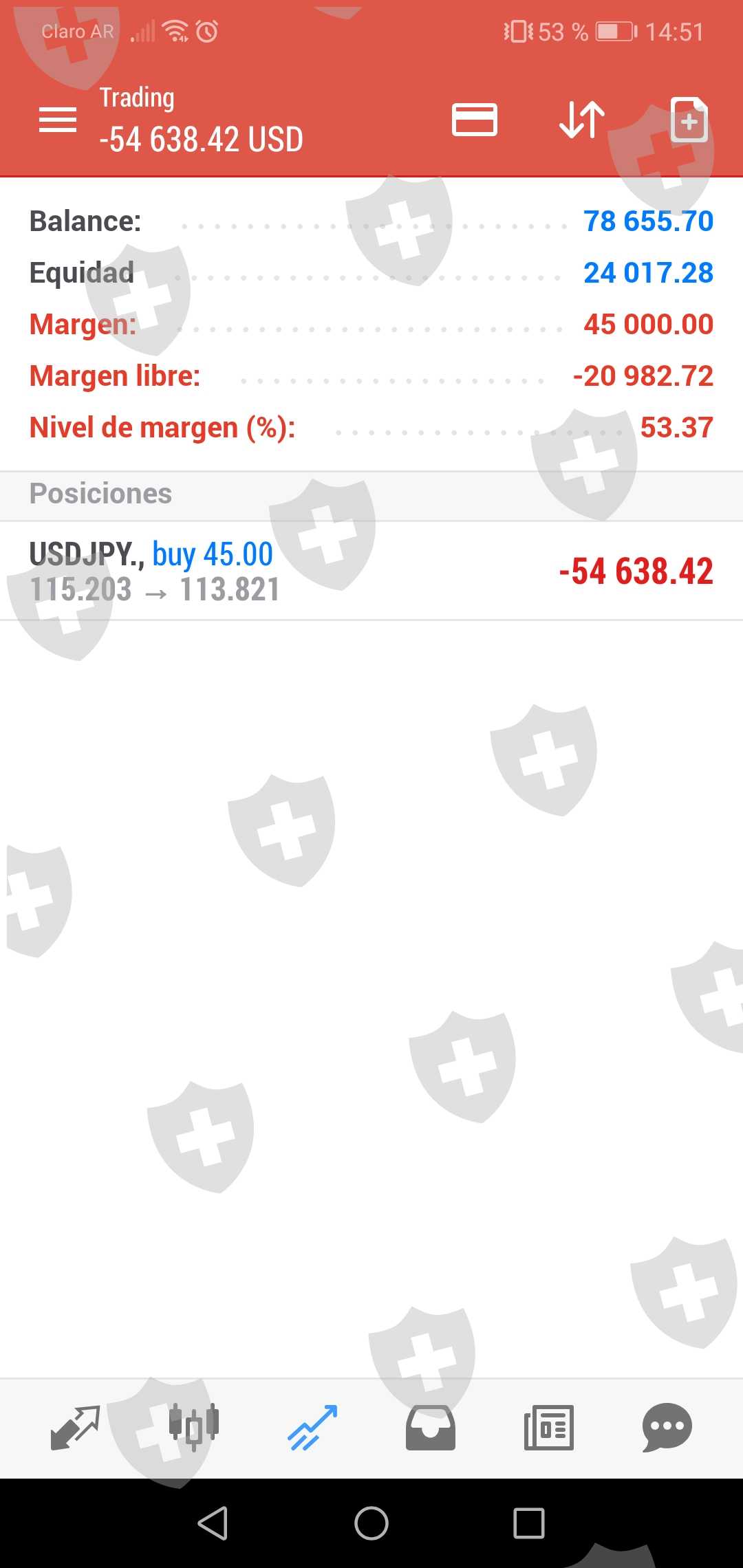Open the News tab
Screen dimensions: 743x1568
coord(549,1428)
